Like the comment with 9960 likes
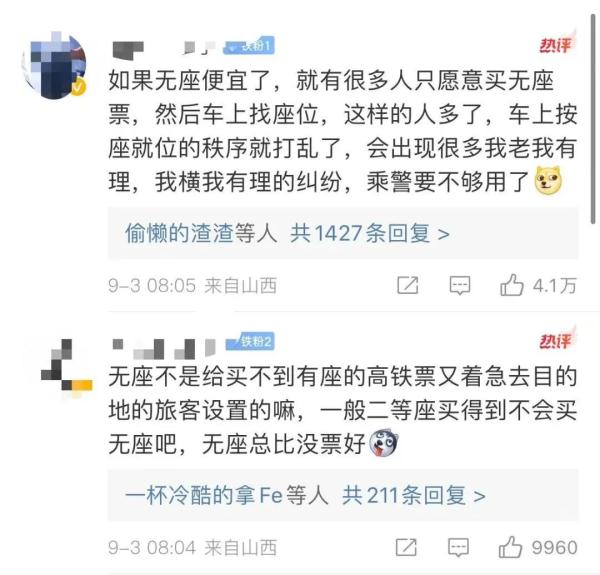 click(x=512, y=548)
